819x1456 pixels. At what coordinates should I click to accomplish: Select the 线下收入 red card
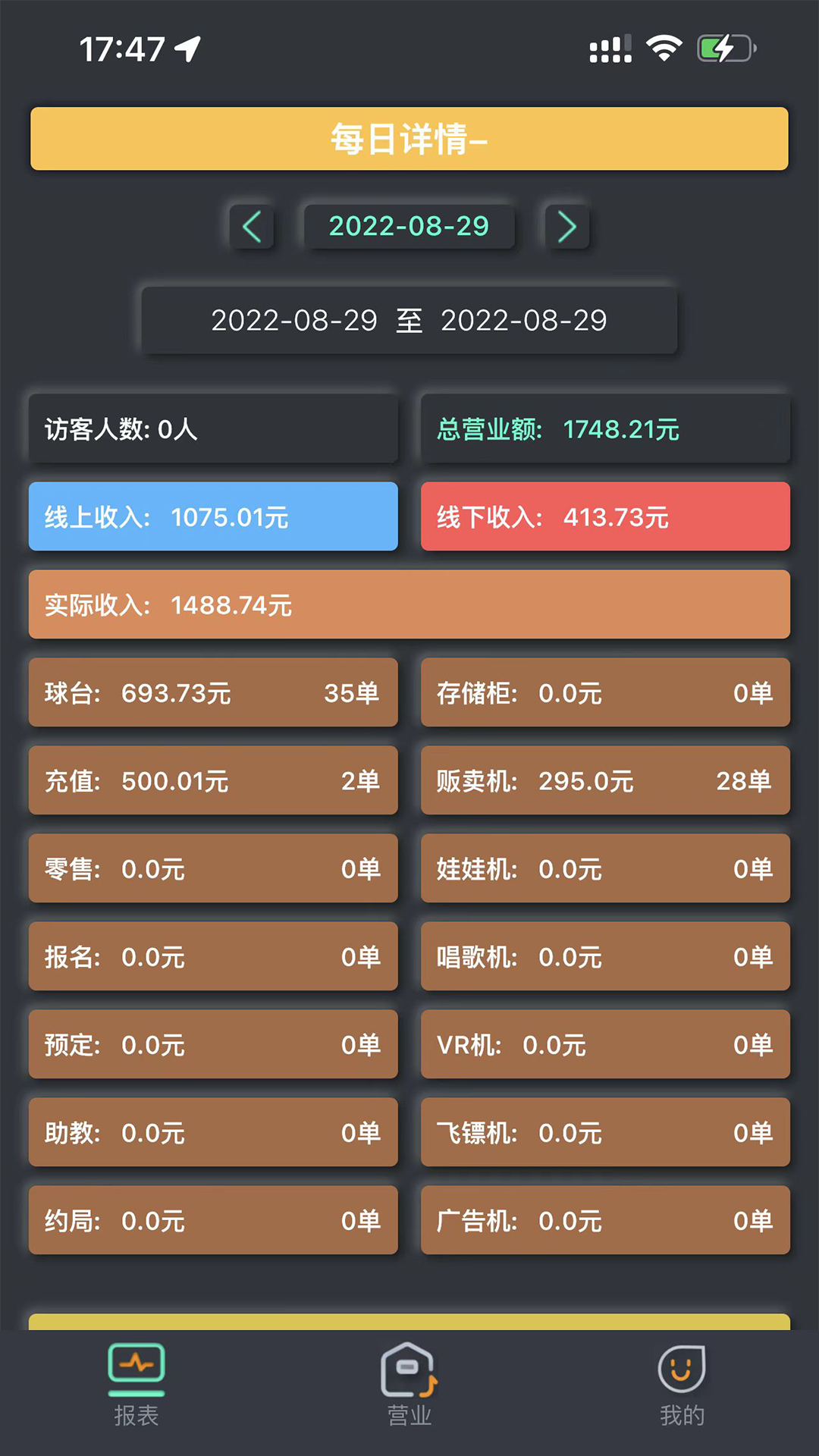tap(605, 516)
